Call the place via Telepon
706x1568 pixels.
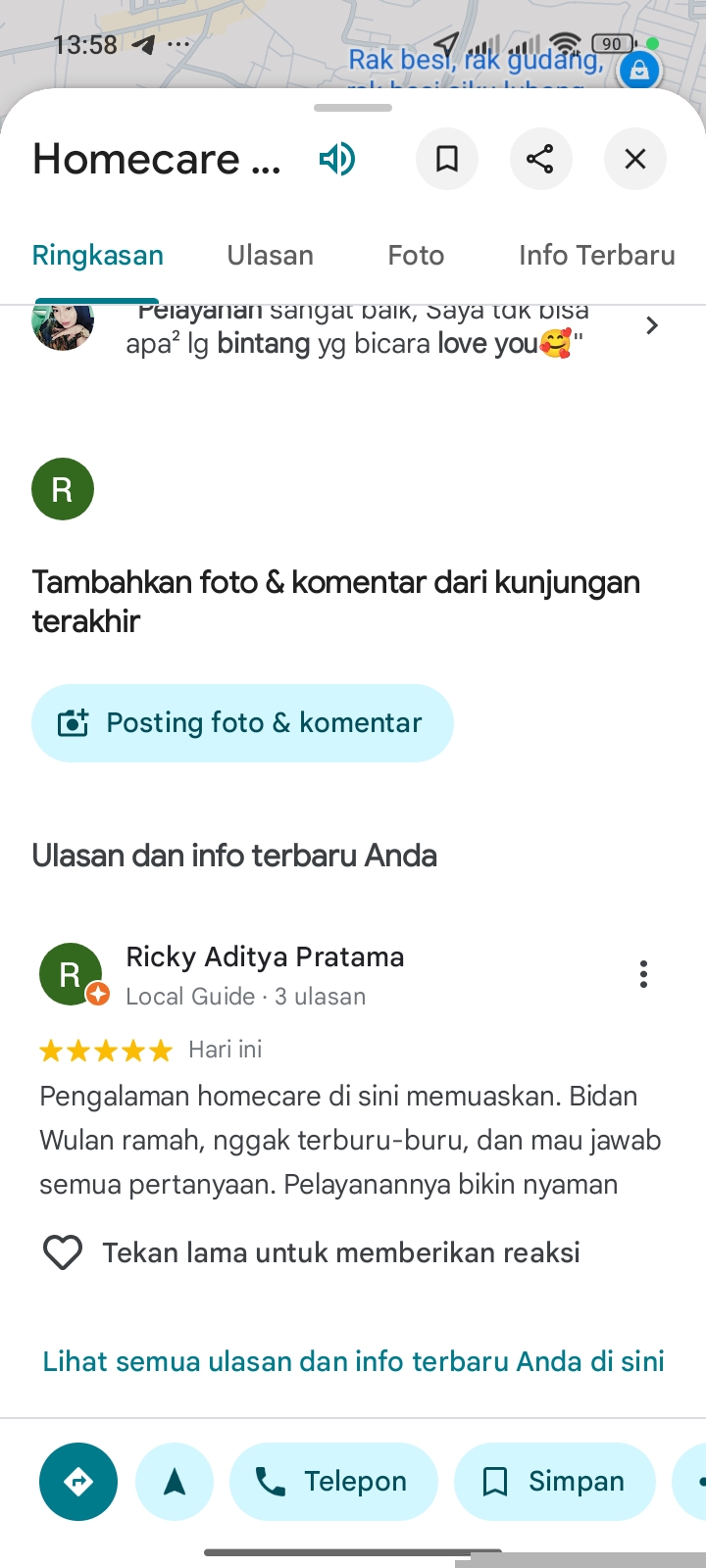pyautogui.click(x=333, y=1482)
